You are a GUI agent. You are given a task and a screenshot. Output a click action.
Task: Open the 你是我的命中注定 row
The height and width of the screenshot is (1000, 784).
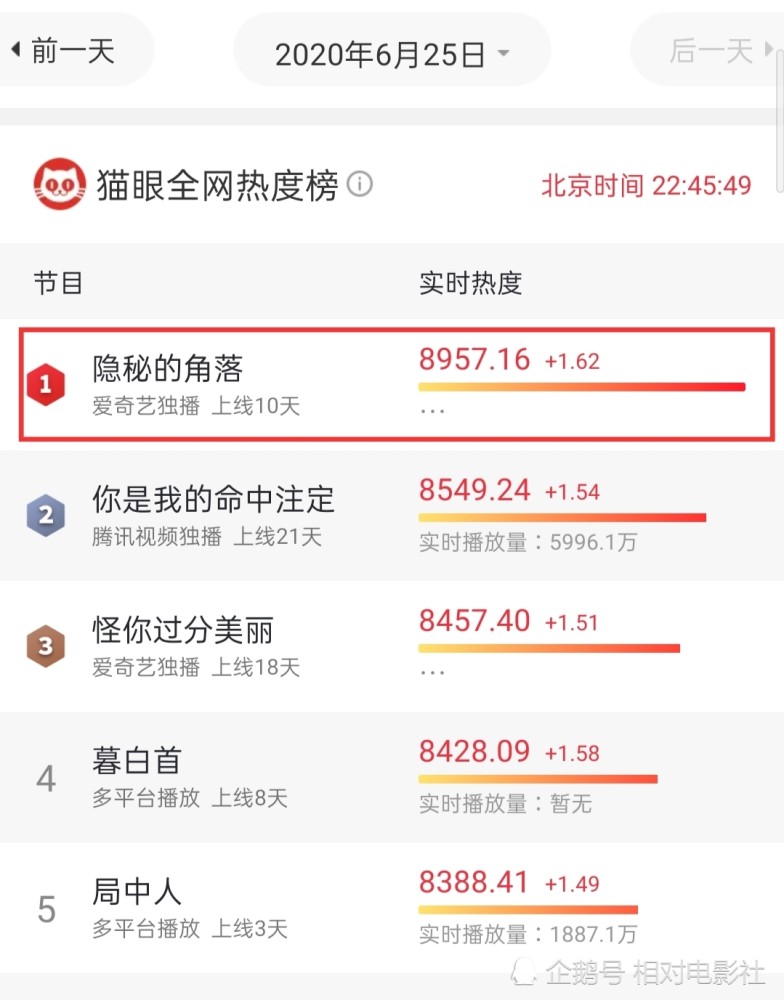coord(213,500)
